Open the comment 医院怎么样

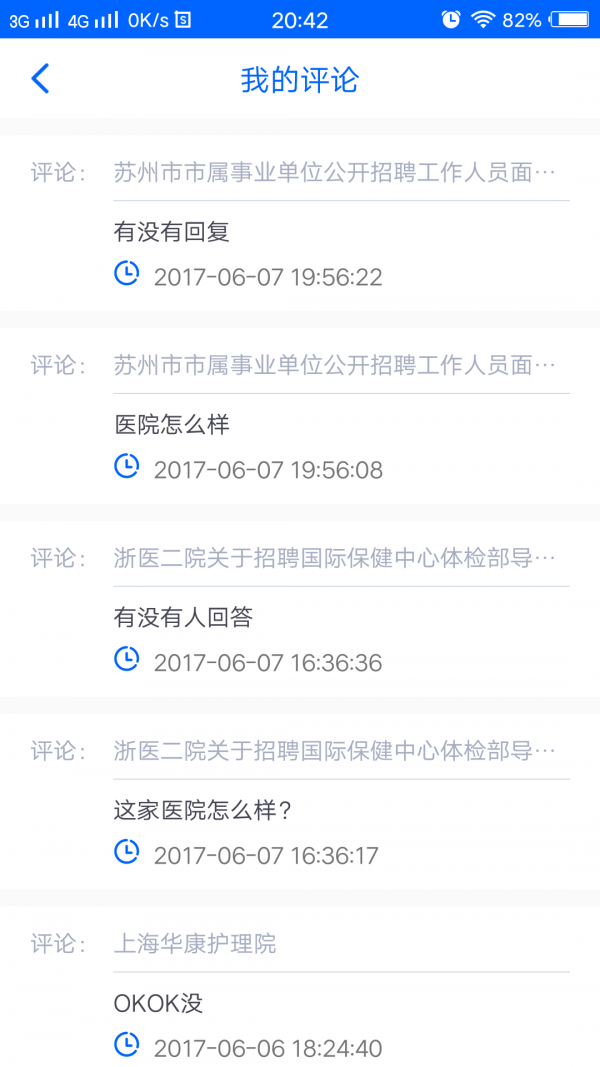[172, 425]
